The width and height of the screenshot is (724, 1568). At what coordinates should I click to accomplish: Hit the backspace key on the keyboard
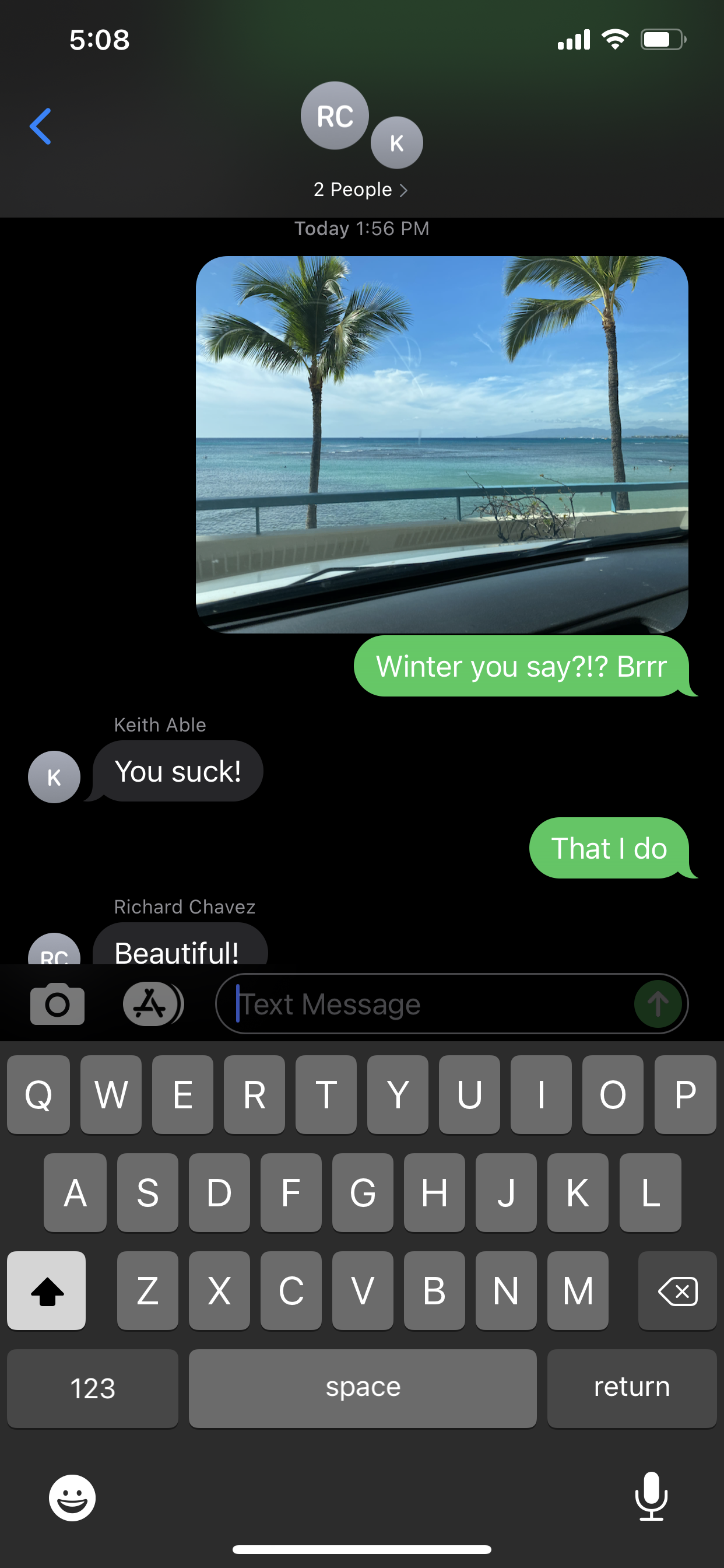(x=677, y=1290)
